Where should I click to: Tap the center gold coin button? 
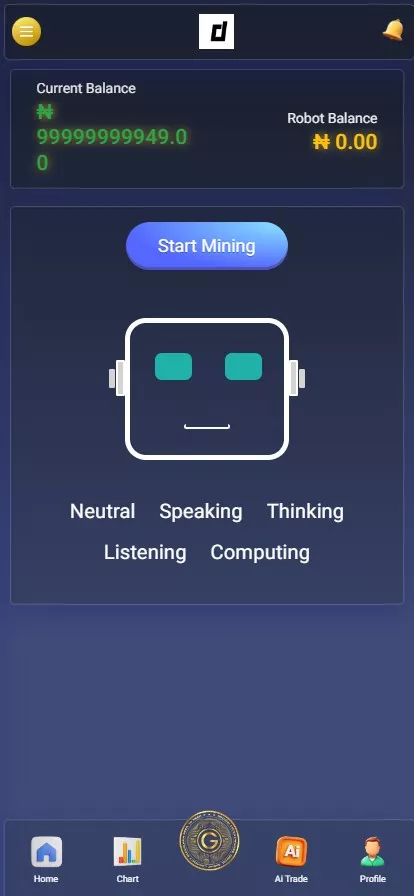point(209,841)
